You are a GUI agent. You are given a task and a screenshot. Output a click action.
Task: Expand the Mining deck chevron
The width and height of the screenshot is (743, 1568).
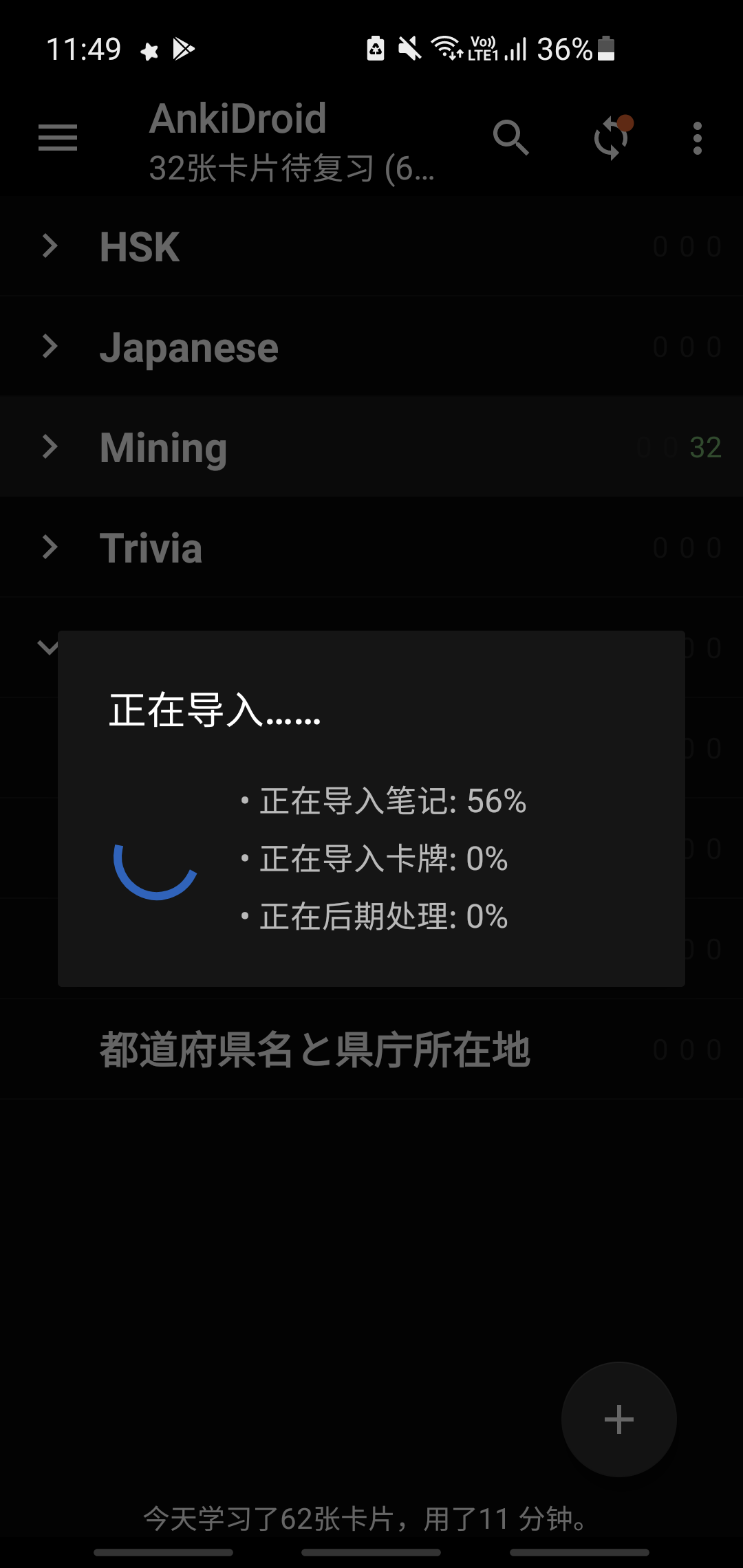tap(50, 447)
